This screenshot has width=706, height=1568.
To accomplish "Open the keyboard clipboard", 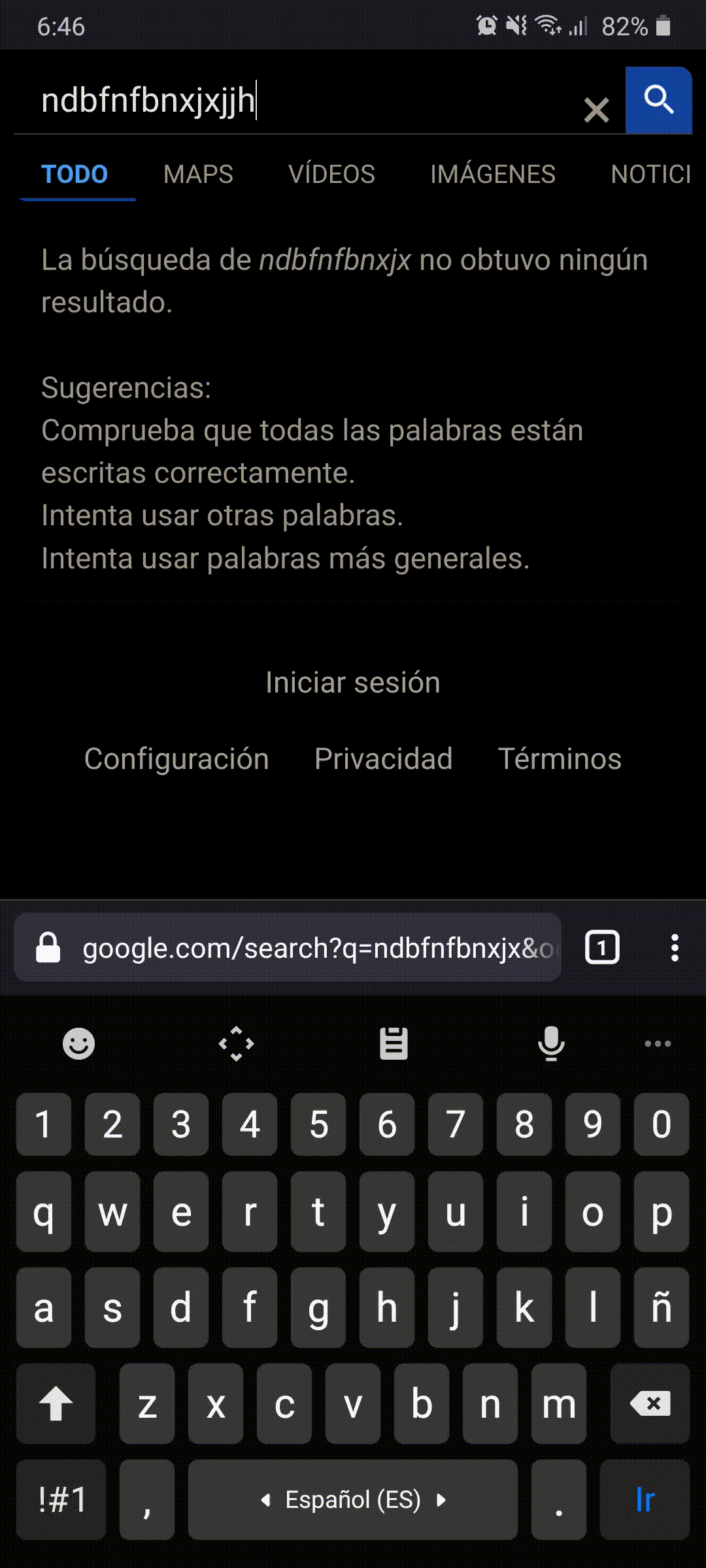I will pyautogui.click(x=394, y=1043).
